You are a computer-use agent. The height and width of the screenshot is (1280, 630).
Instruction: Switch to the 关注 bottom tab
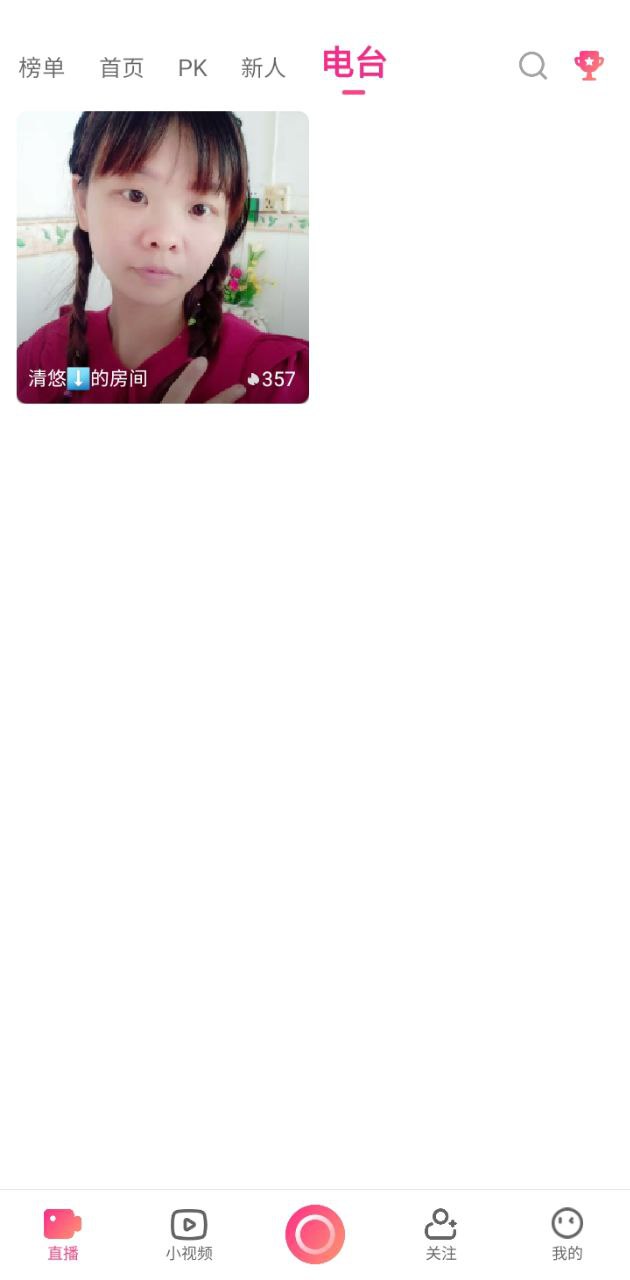(x=441, y=1234)
